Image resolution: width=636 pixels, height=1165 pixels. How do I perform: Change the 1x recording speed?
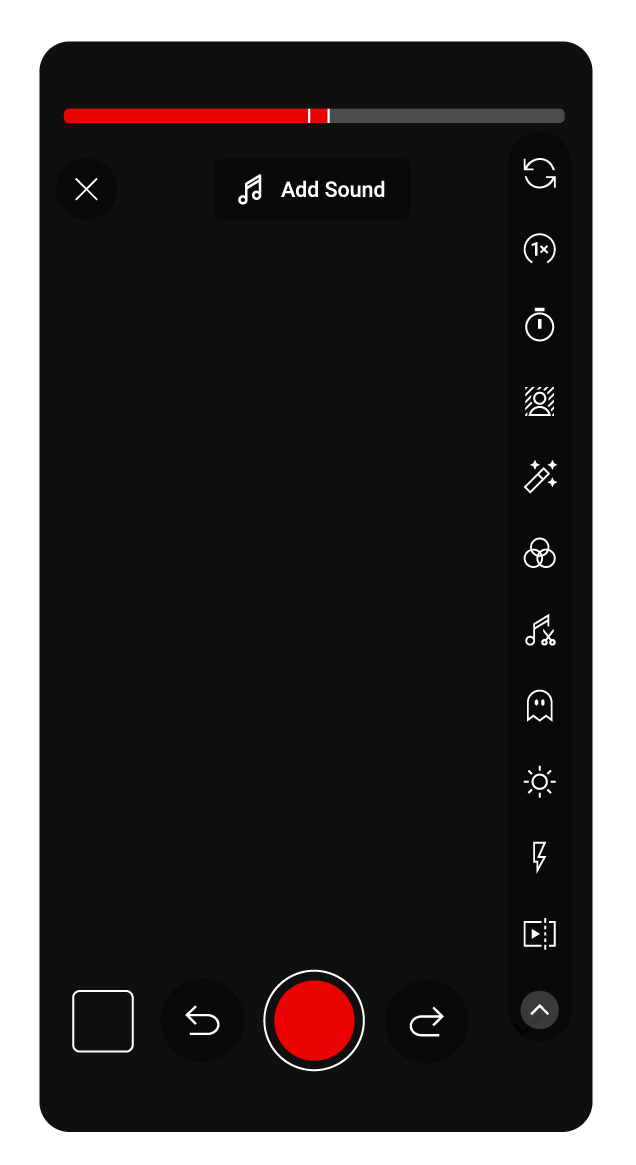point(540,249)
